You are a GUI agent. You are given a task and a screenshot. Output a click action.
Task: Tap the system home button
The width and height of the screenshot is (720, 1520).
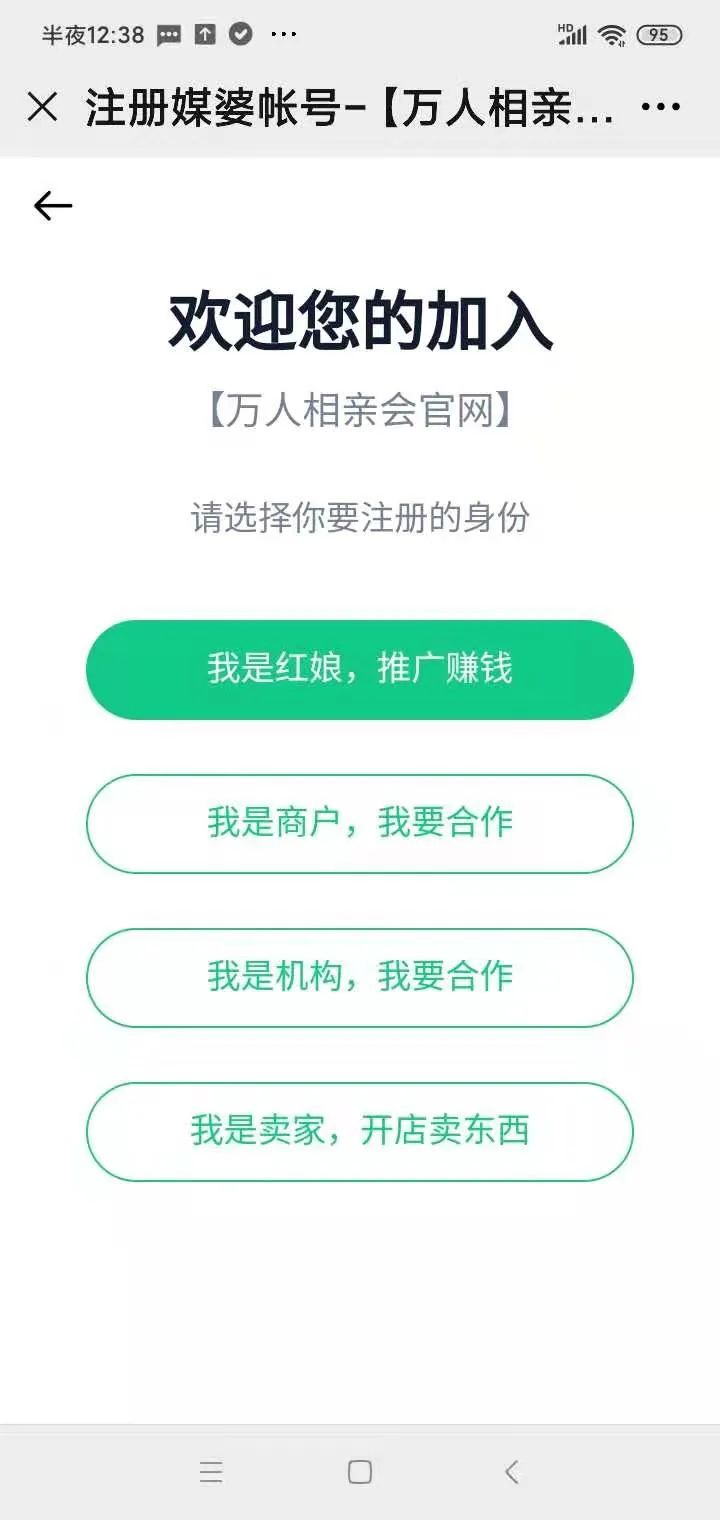tap(360, 1472)
